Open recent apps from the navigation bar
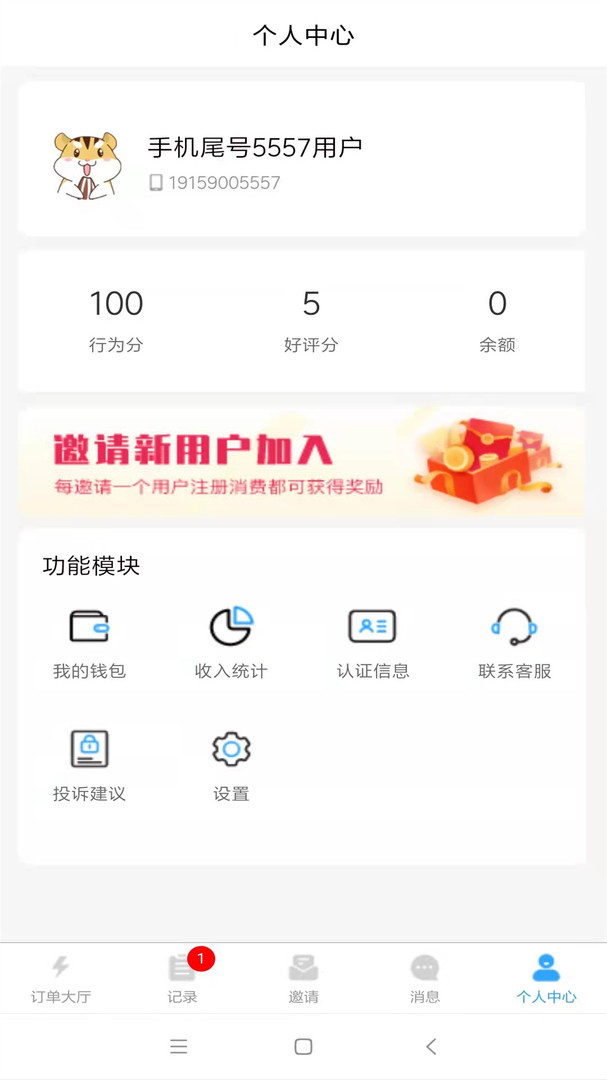Image resolution: width=607 pixels, height=1080 pixels. coord(179,1047)
